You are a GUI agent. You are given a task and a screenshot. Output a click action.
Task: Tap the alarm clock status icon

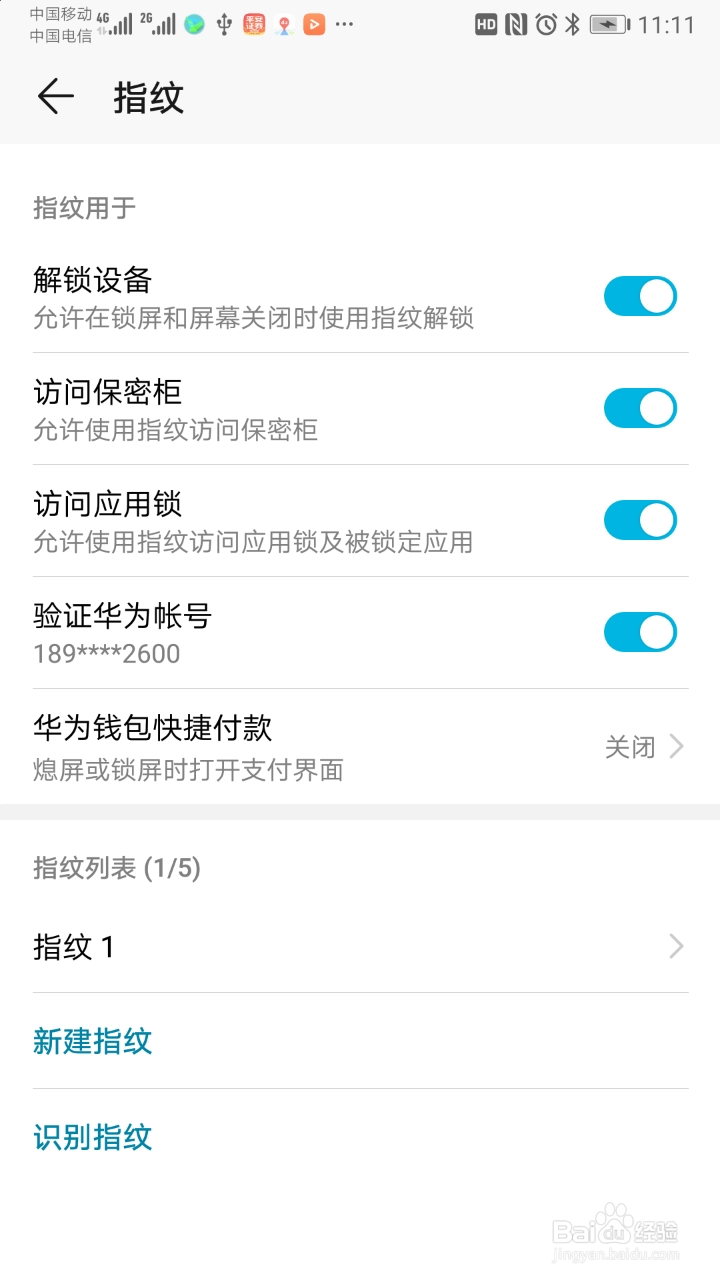(547, 22)
